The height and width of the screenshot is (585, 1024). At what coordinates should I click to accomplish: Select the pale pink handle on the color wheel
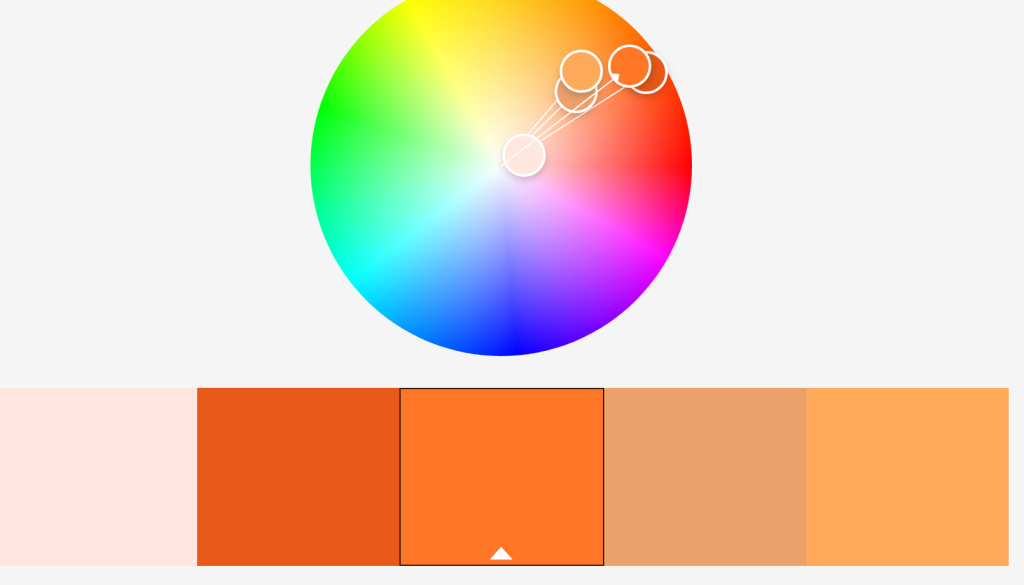[524, 155]
